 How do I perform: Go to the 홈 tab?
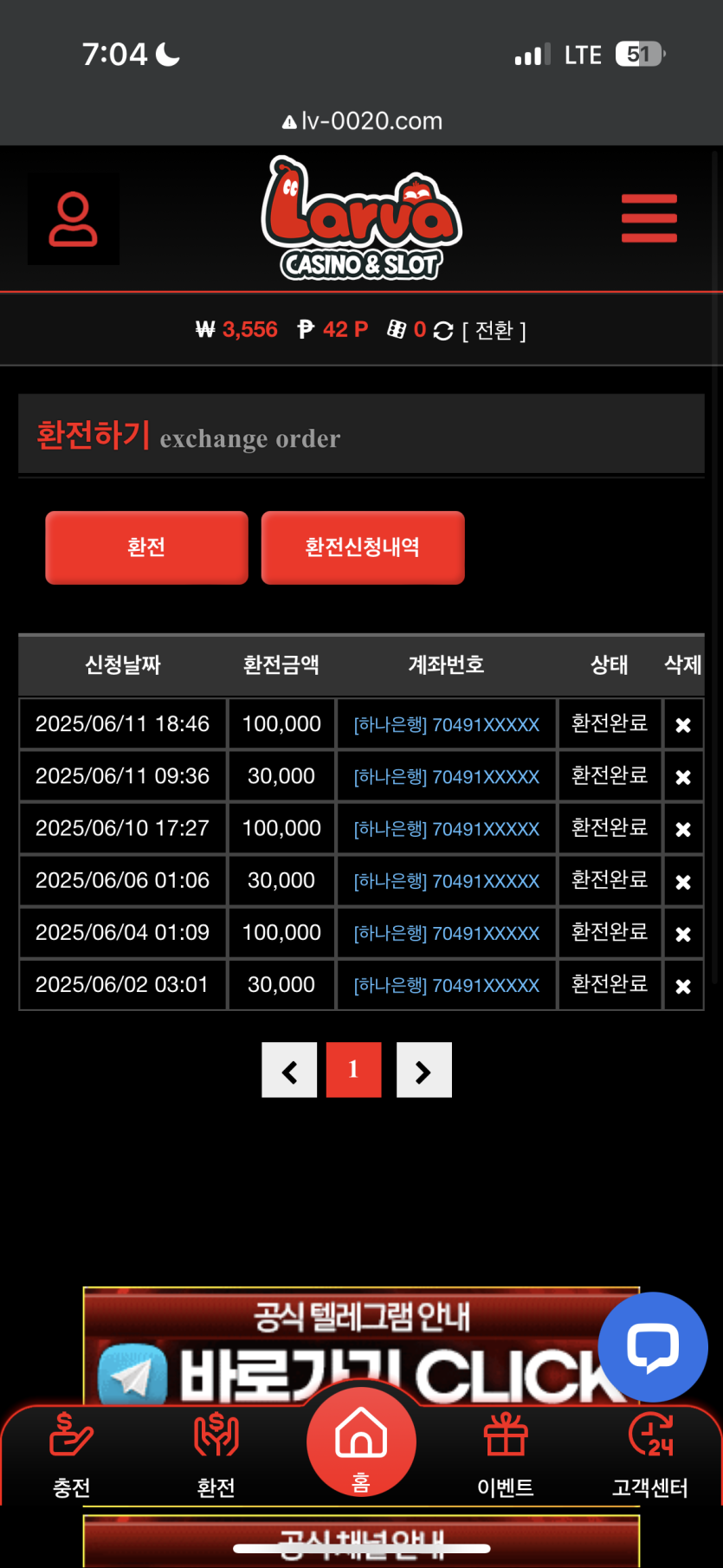click(x=361, y=1442)
